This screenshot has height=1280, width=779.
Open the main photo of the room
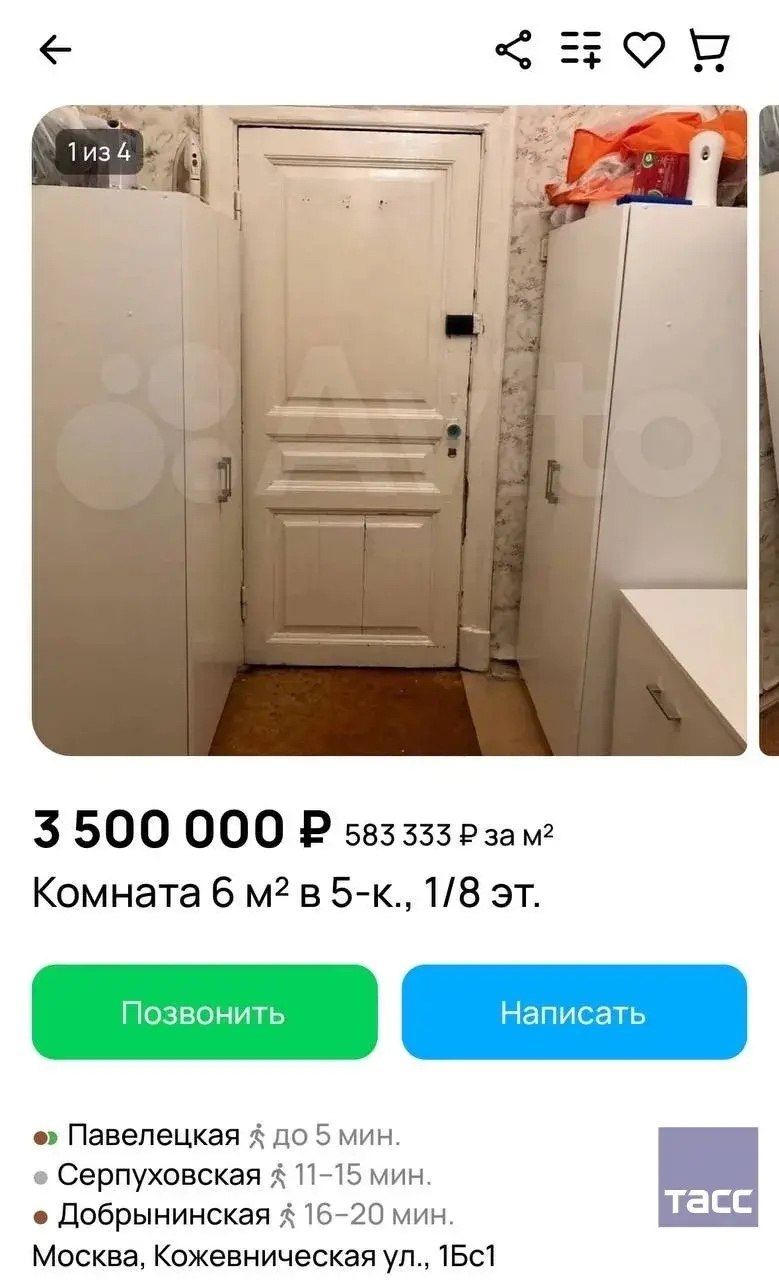tap(390, 430)
